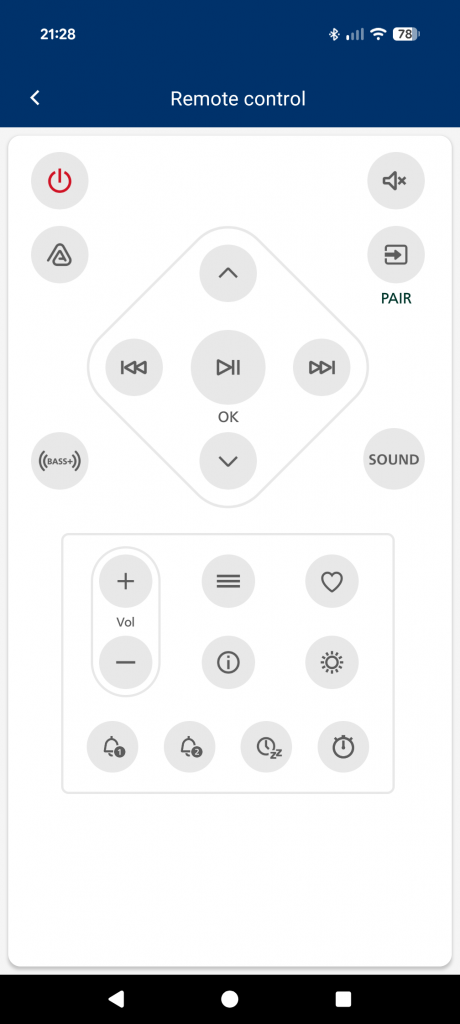
Task: Set alarm 1 bell button
Action: (x=113, y=746)
